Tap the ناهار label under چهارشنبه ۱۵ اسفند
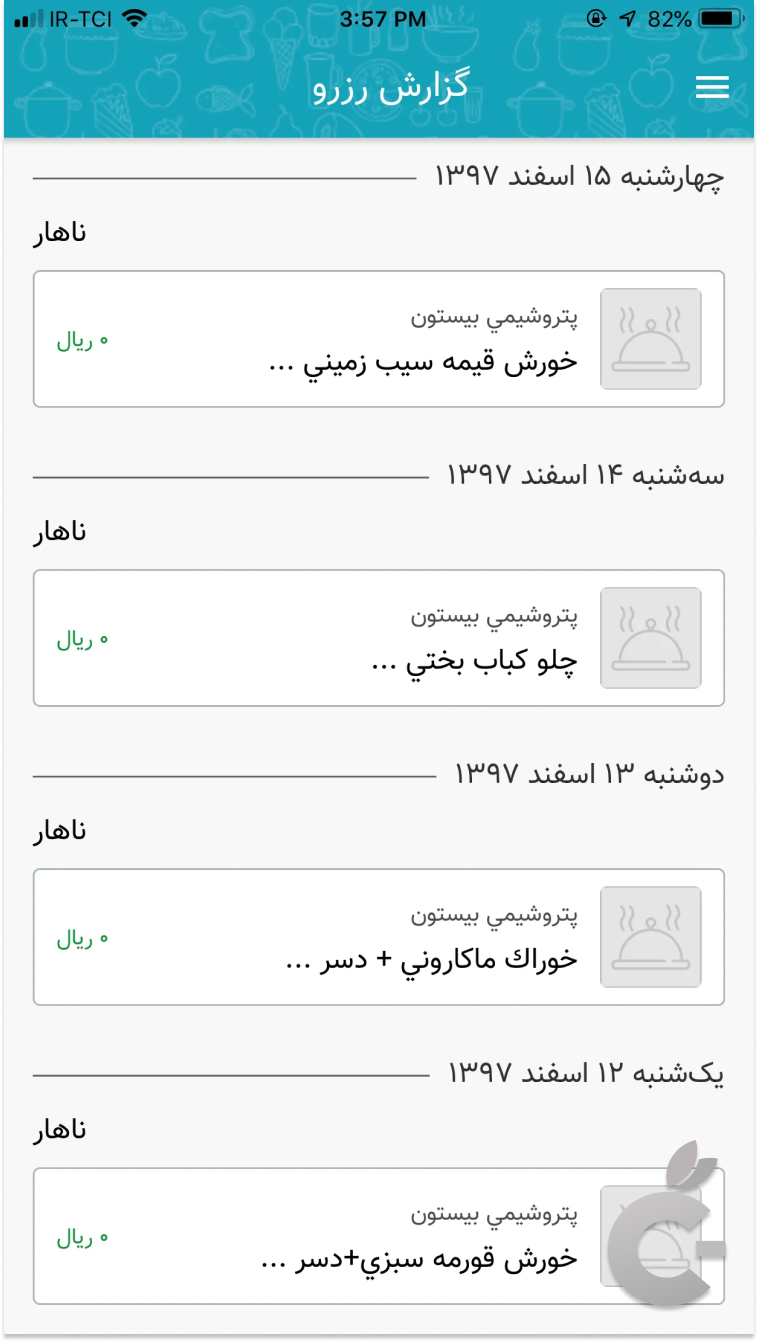This screenshot has width=758, height=1342. (57, 233)
